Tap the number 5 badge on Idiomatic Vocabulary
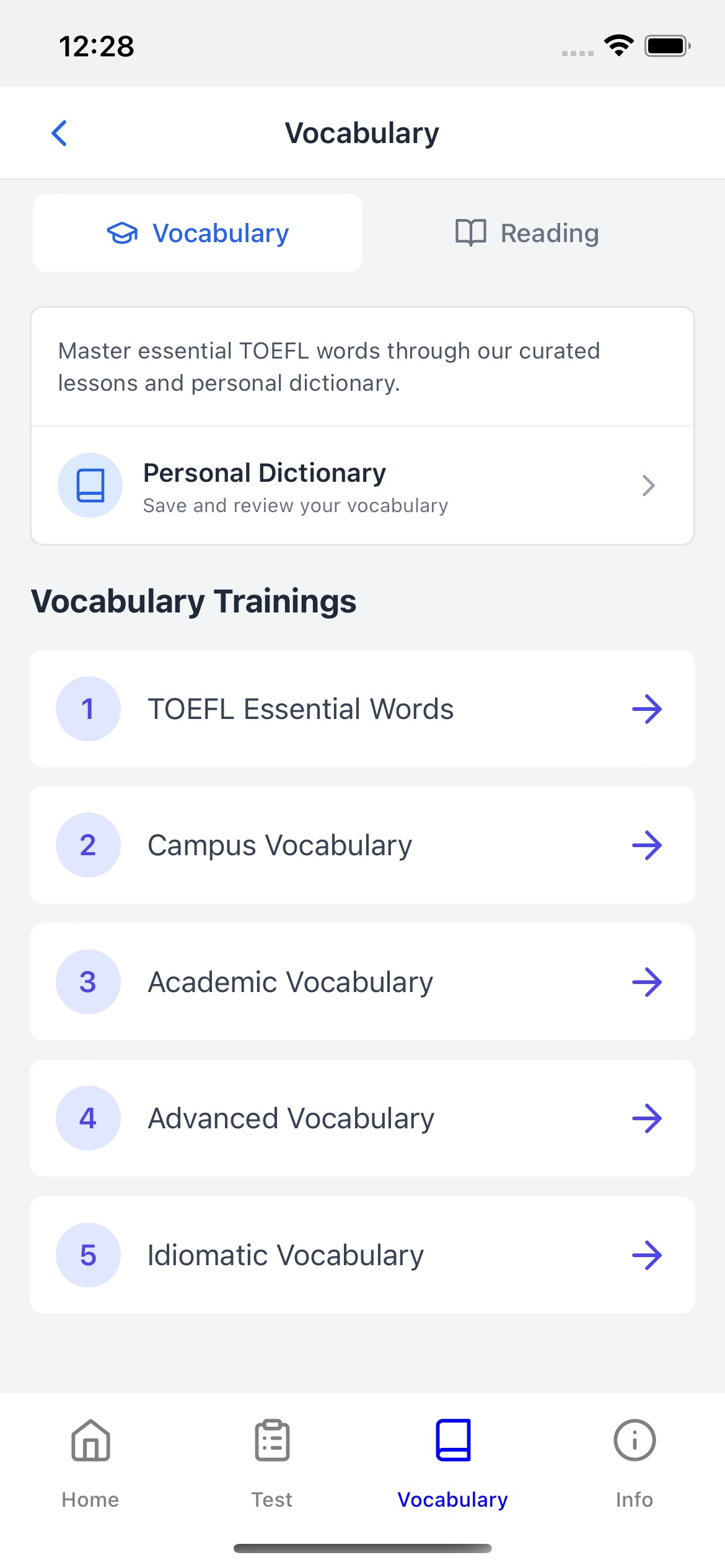The image size is (725, 1568). point(88,1255)
